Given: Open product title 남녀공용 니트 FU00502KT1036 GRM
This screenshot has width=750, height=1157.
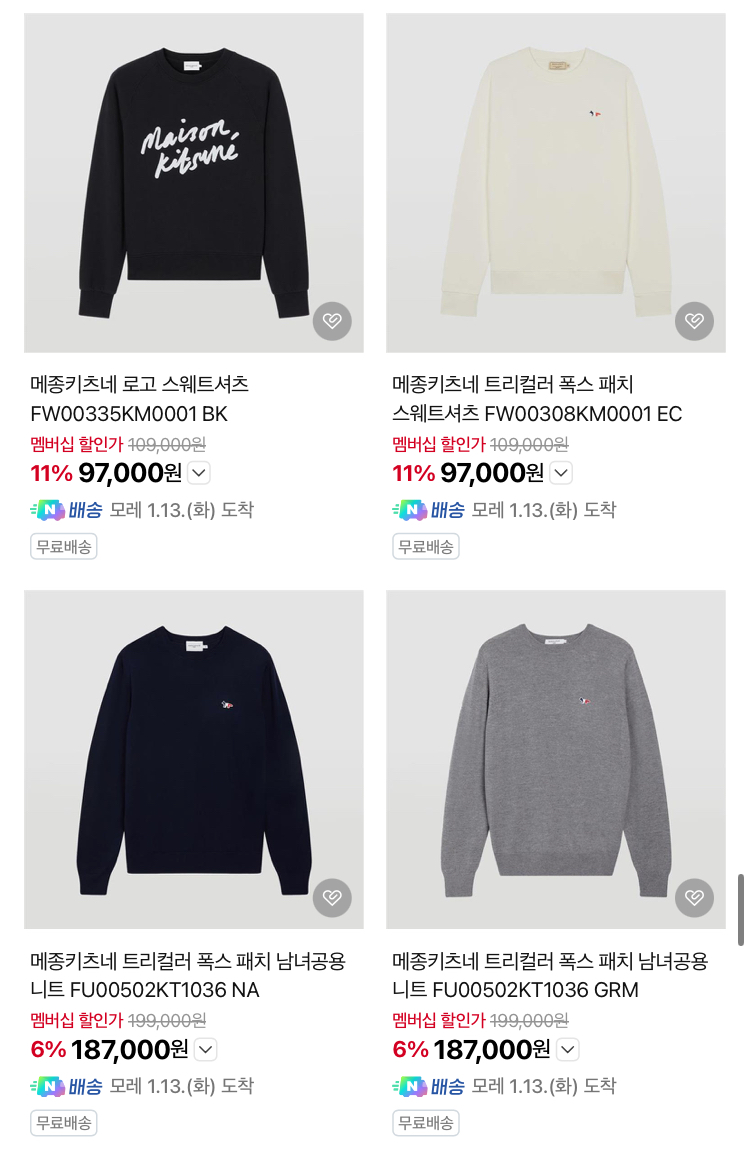Looking at the screenshot, I should tap(550, 976).
